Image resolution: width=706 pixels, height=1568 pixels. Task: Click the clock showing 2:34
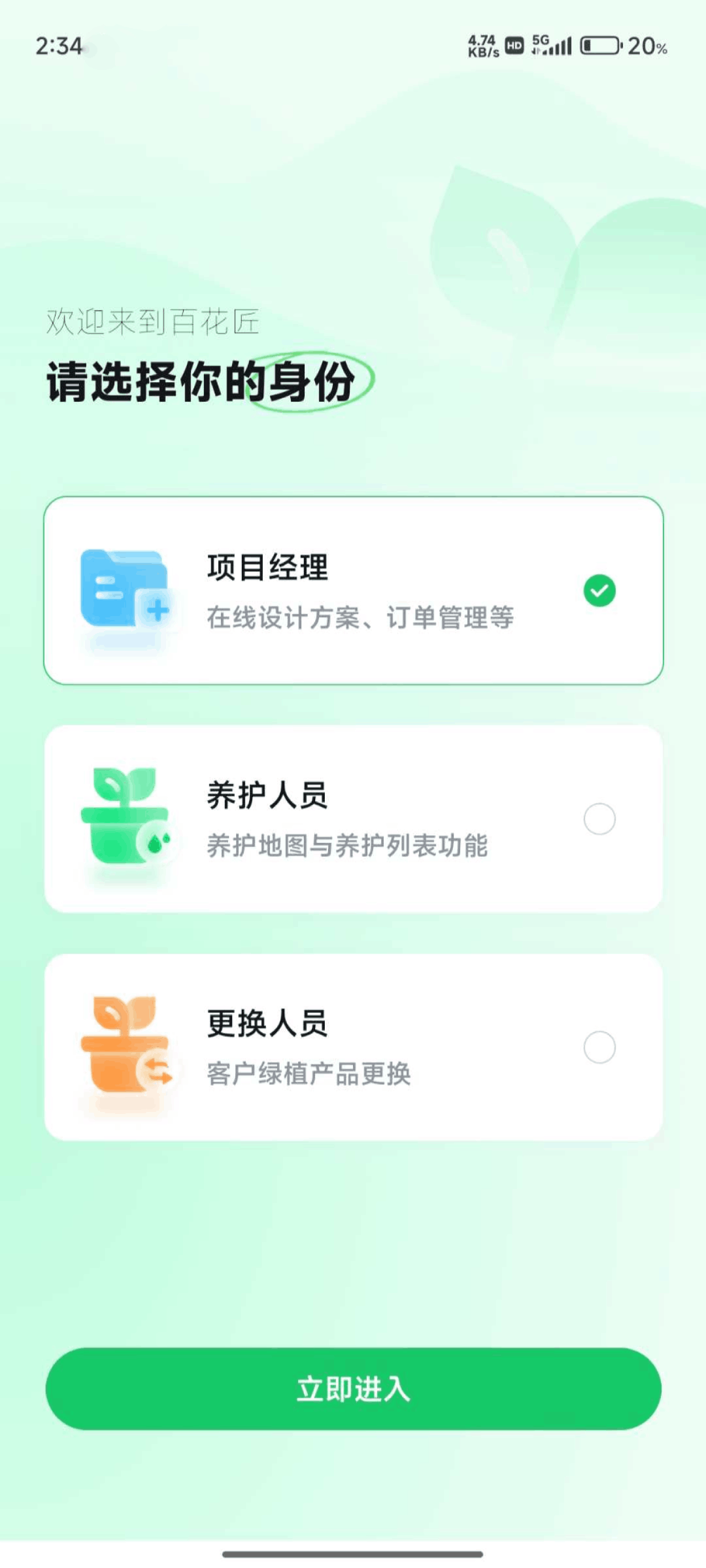click(x=58, y=46)
